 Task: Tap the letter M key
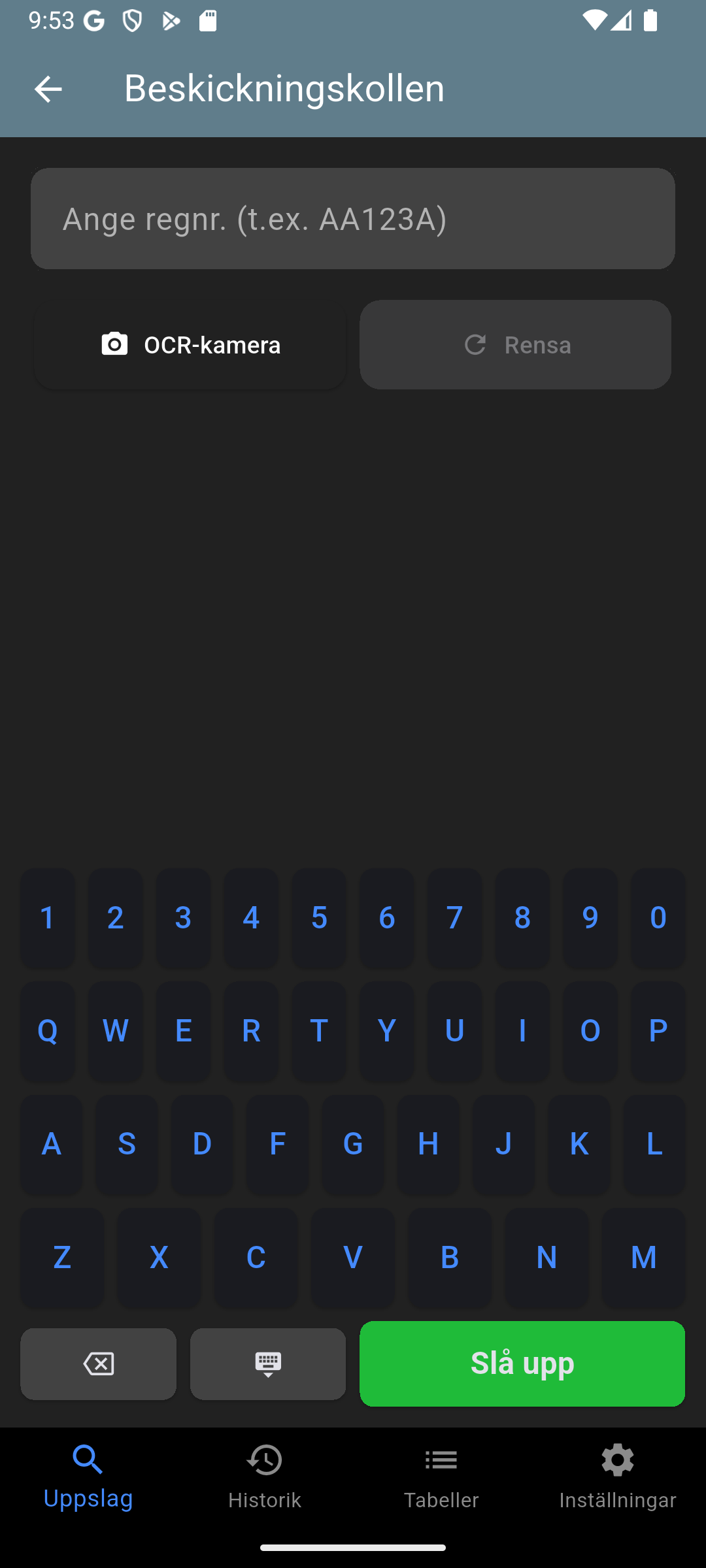tap(643, 1258)
